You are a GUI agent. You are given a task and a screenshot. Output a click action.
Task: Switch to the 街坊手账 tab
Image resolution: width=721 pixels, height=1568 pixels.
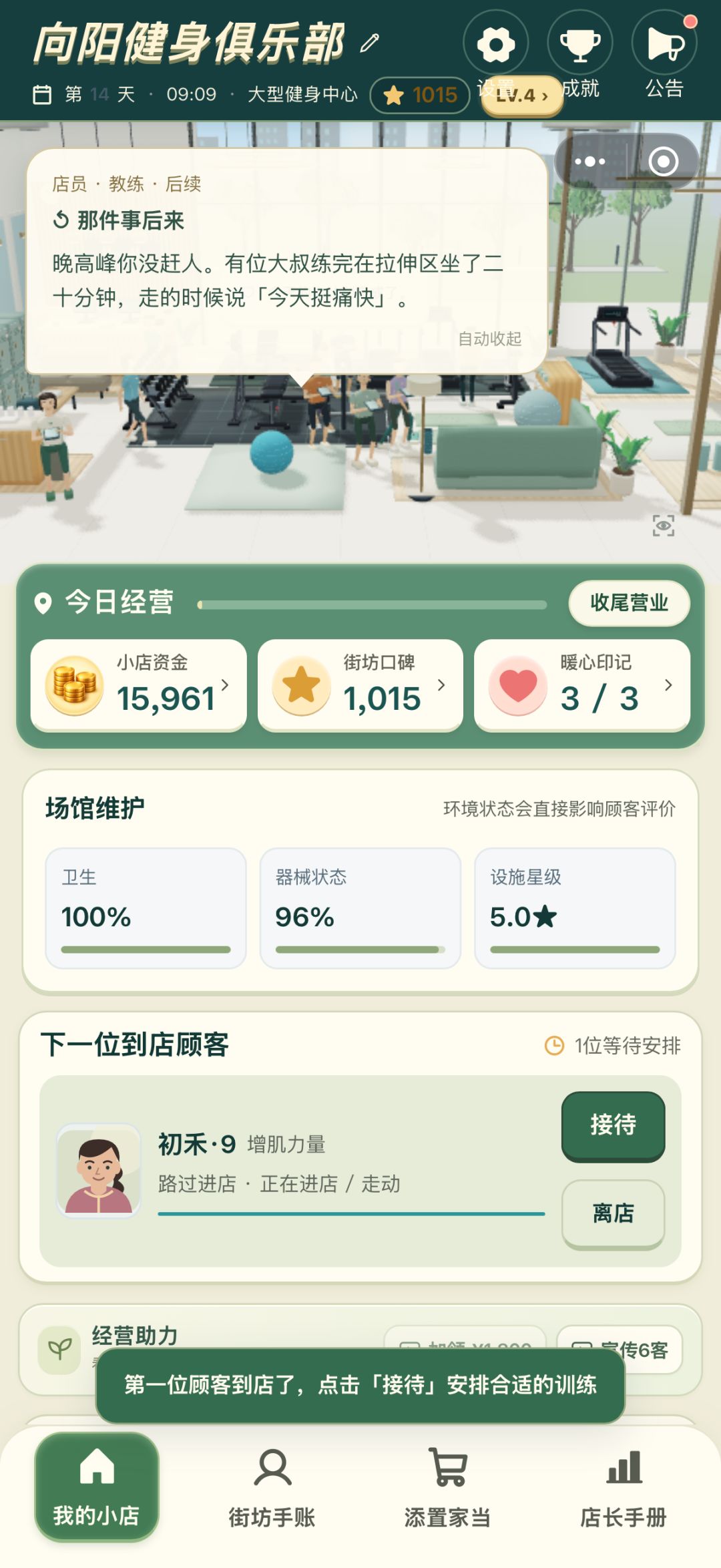coord(272,1487)
